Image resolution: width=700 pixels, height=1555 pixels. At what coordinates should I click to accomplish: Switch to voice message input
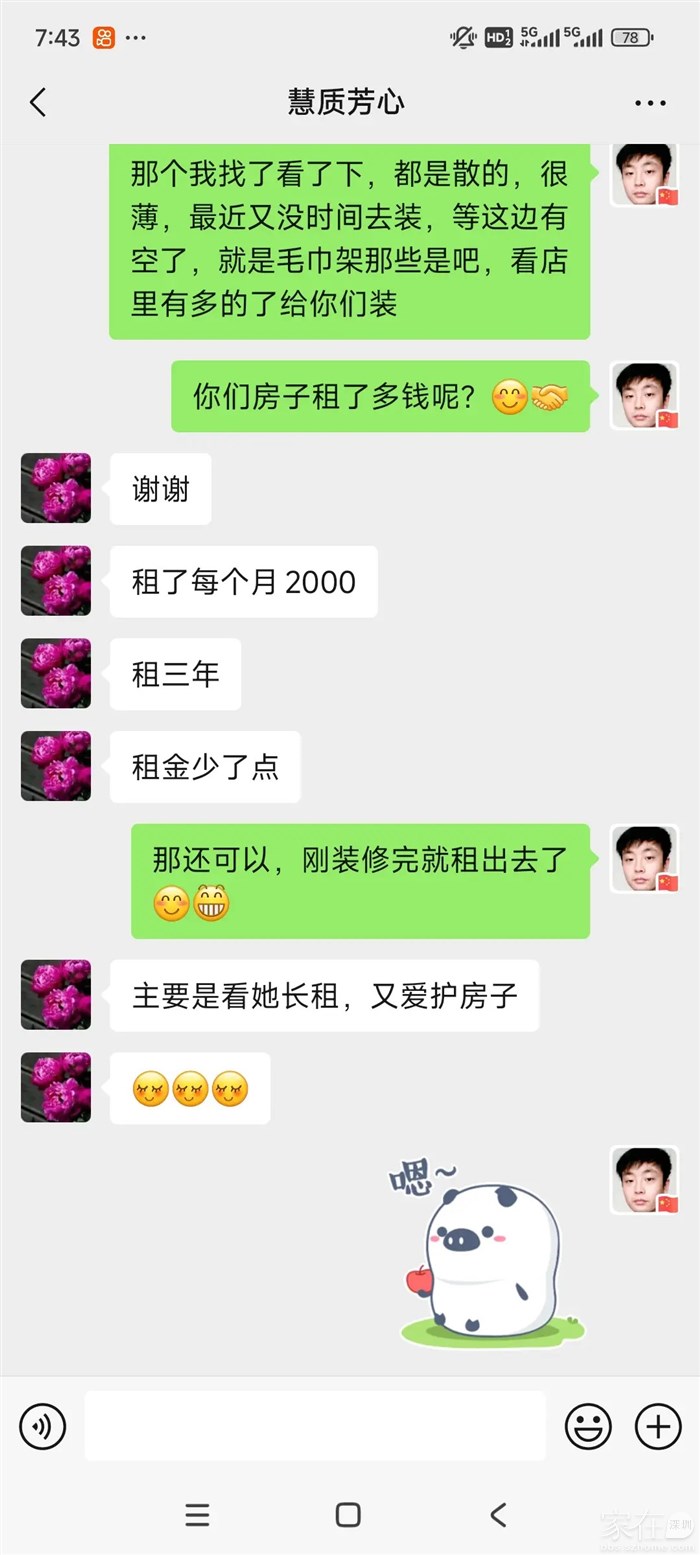coord(43,1426)
